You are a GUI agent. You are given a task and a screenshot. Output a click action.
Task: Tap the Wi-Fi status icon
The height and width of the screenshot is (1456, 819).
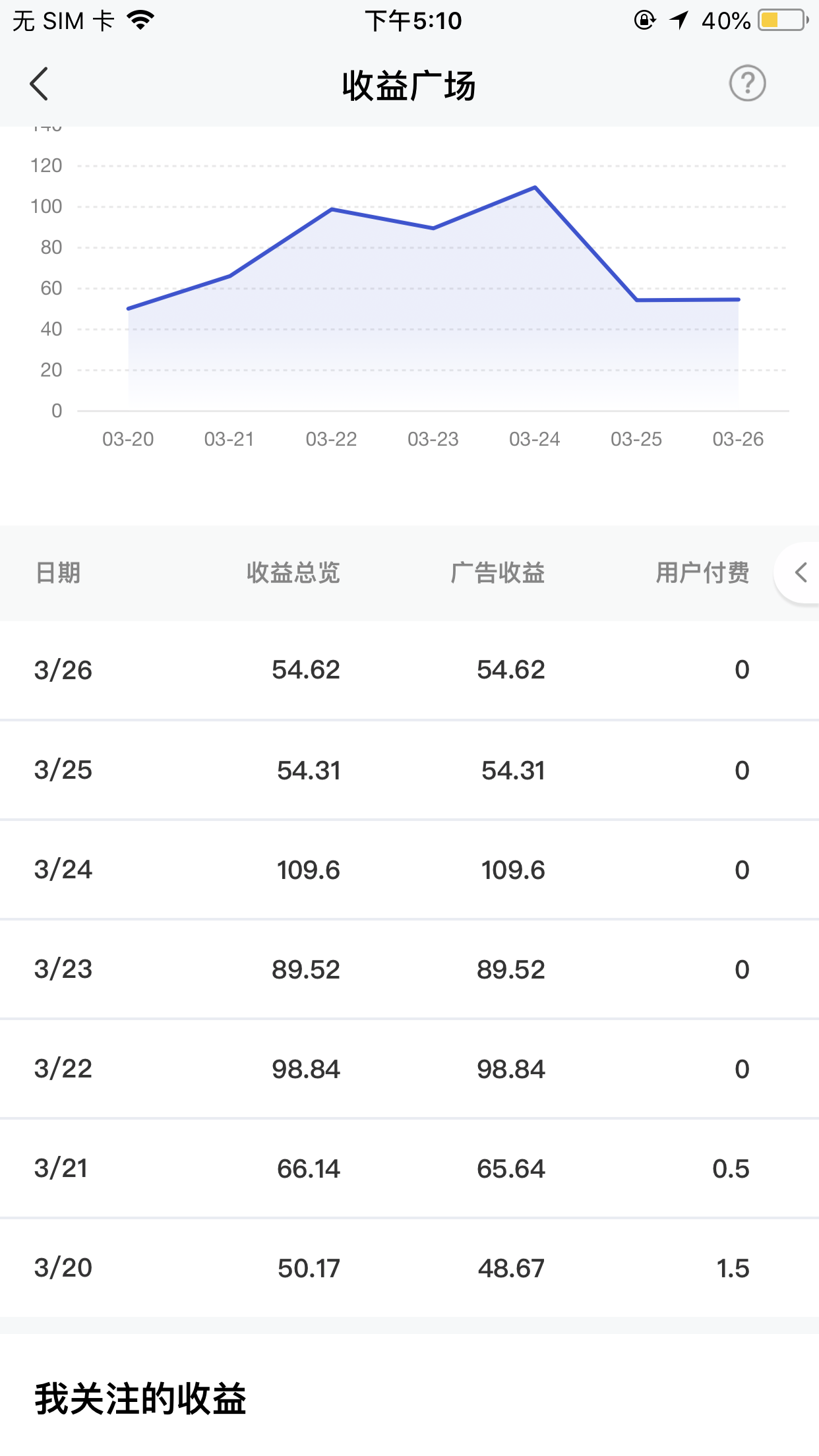tap(140, 20)
